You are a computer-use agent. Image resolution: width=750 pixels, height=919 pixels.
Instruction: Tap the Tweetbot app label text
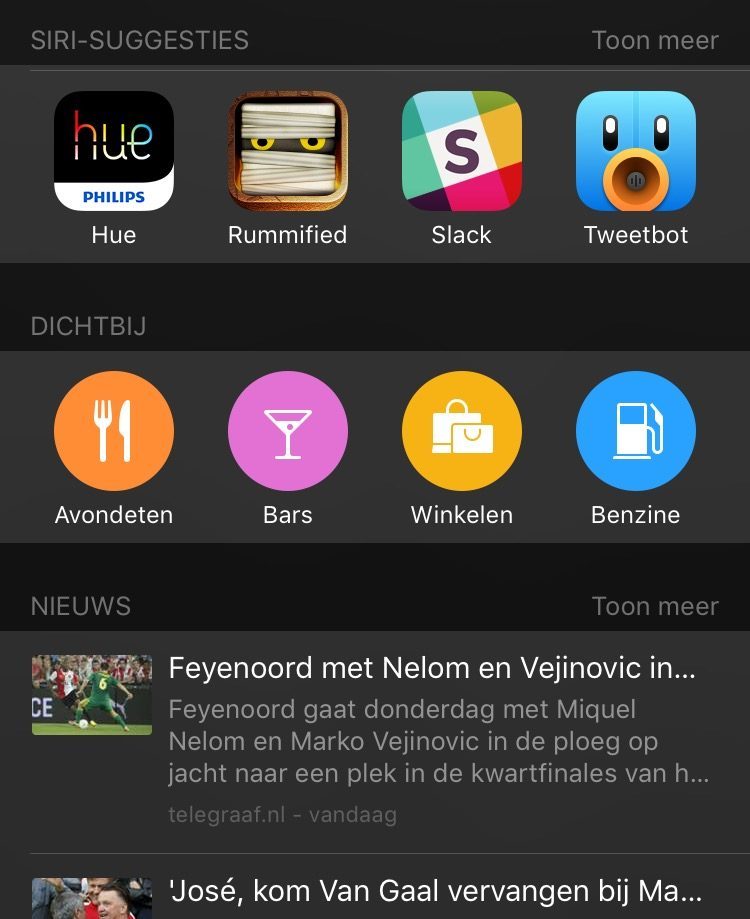(x=636, y=235)
